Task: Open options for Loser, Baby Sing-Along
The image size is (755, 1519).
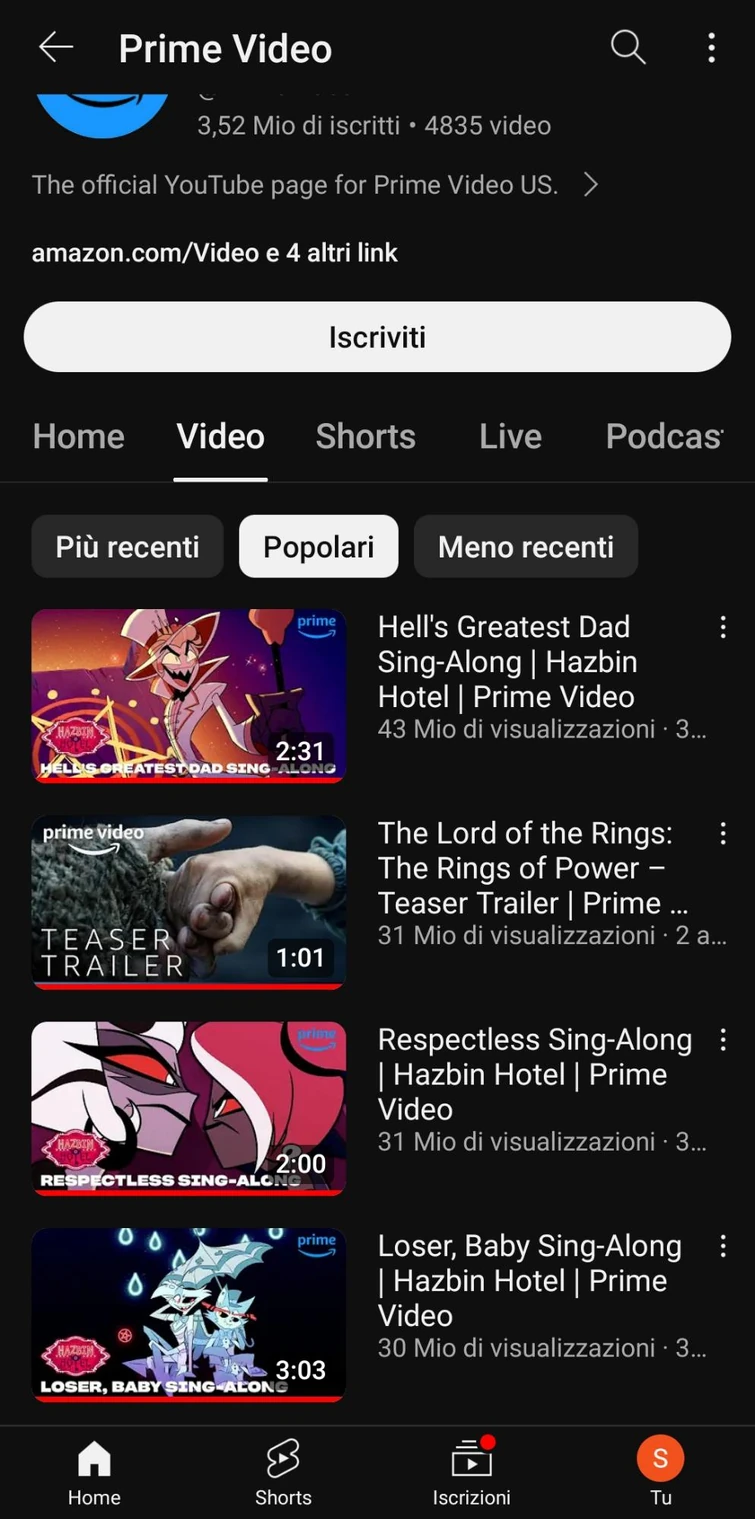Action: [x=722, y=1246]
